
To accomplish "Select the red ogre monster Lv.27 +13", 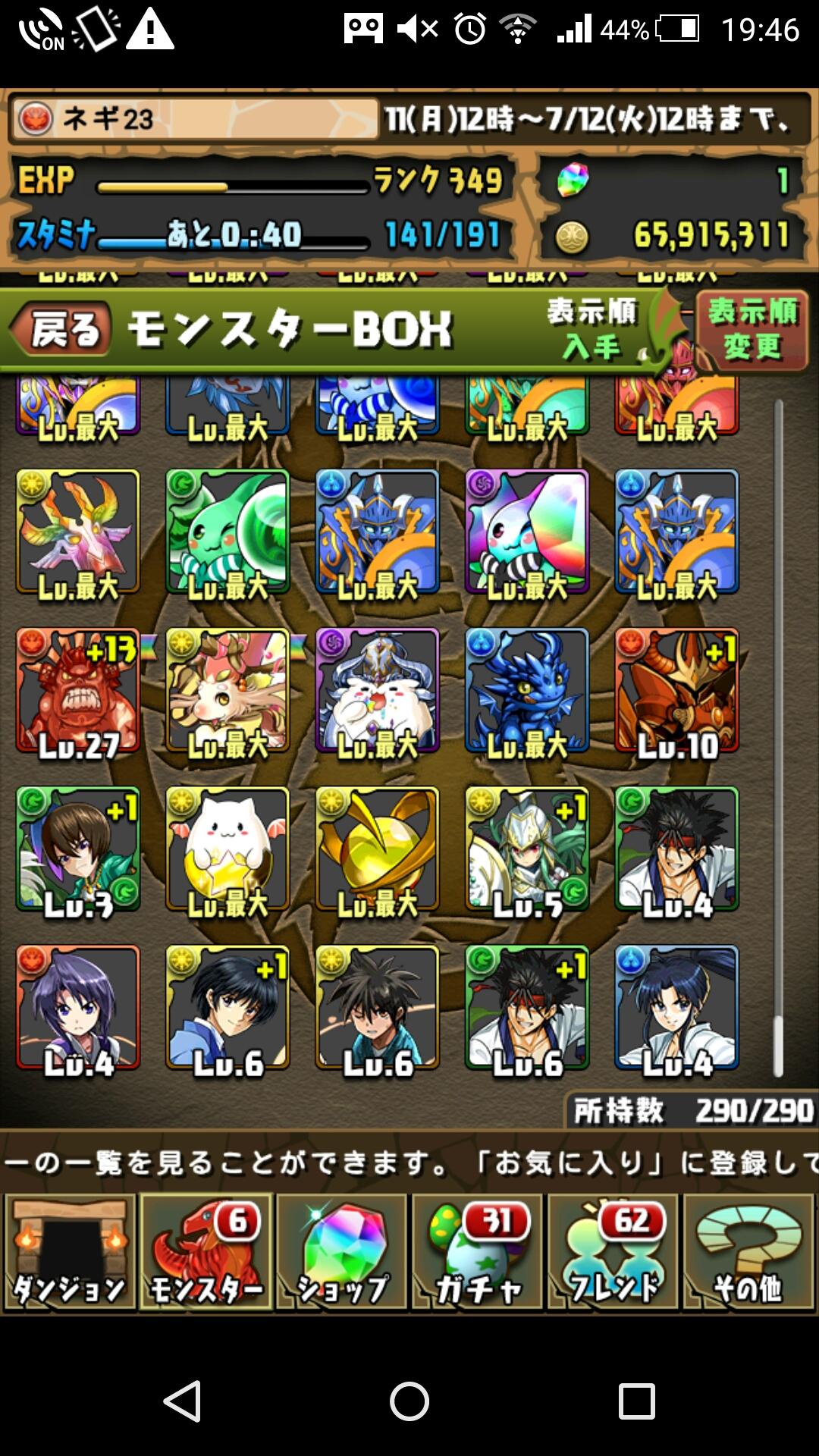I will pyautogui.click(x=78, y=690).
